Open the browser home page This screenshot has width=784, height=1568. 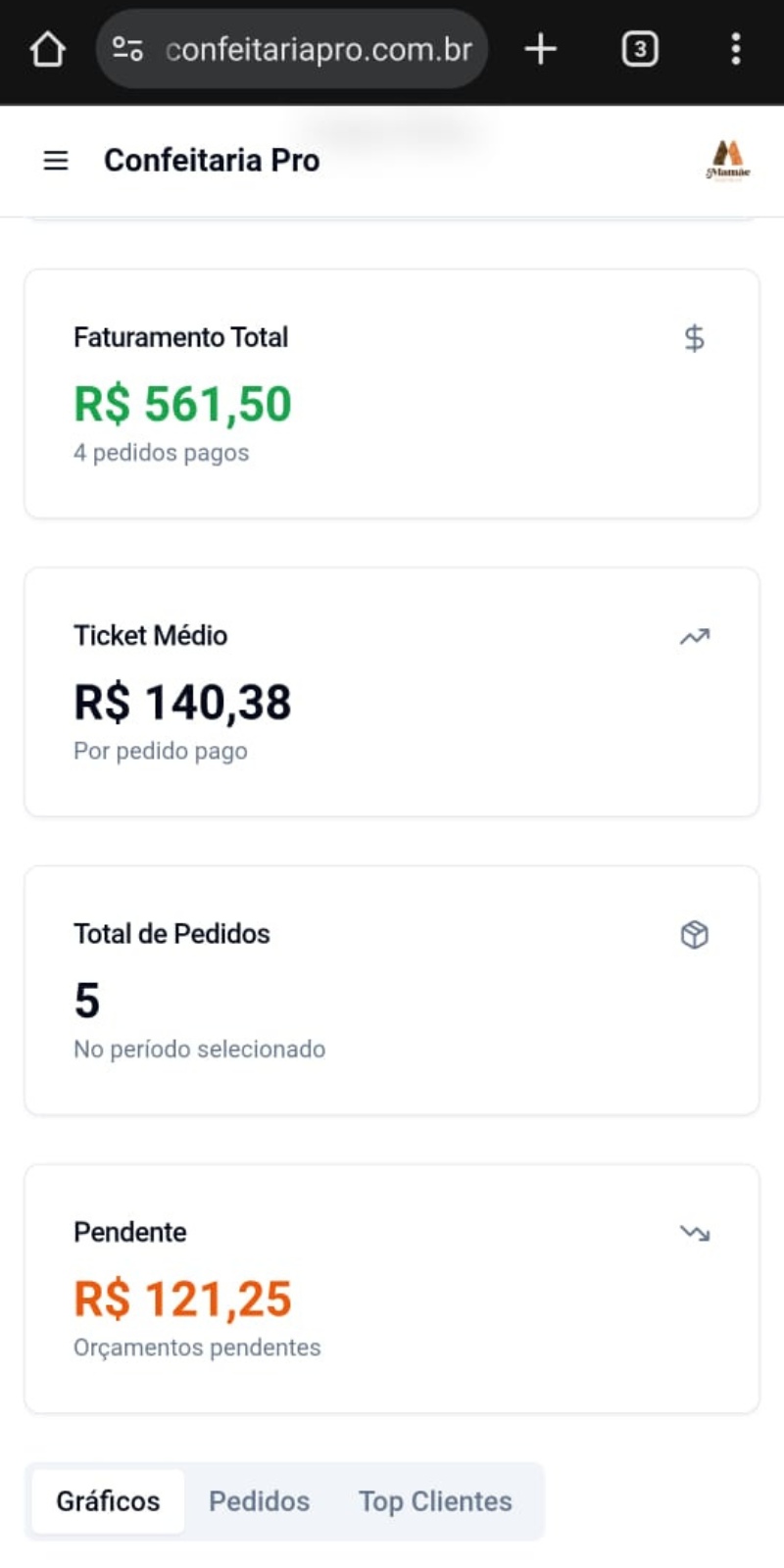click(x=46, y=49)
